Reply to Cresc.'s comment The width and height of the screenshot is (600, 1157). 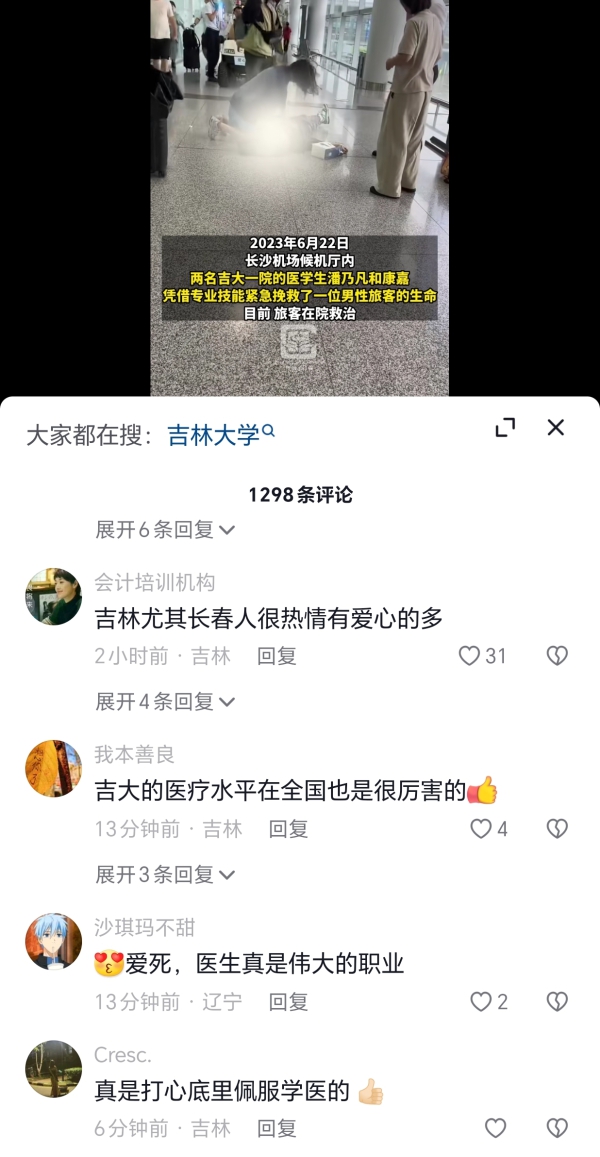276,1129
